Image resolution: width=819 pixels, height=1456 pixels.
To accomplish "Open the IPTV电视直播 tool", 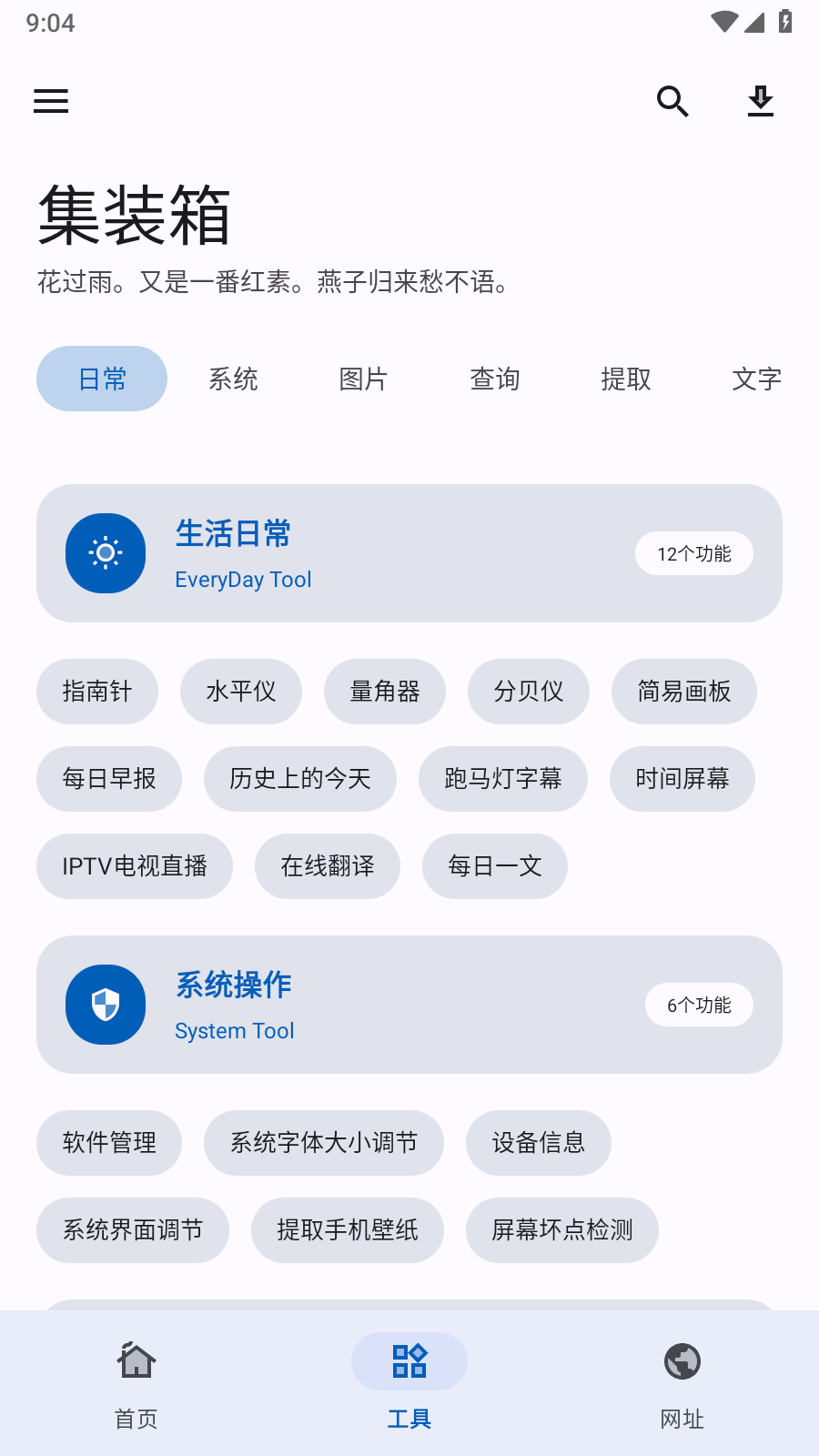I will point(134,866).
